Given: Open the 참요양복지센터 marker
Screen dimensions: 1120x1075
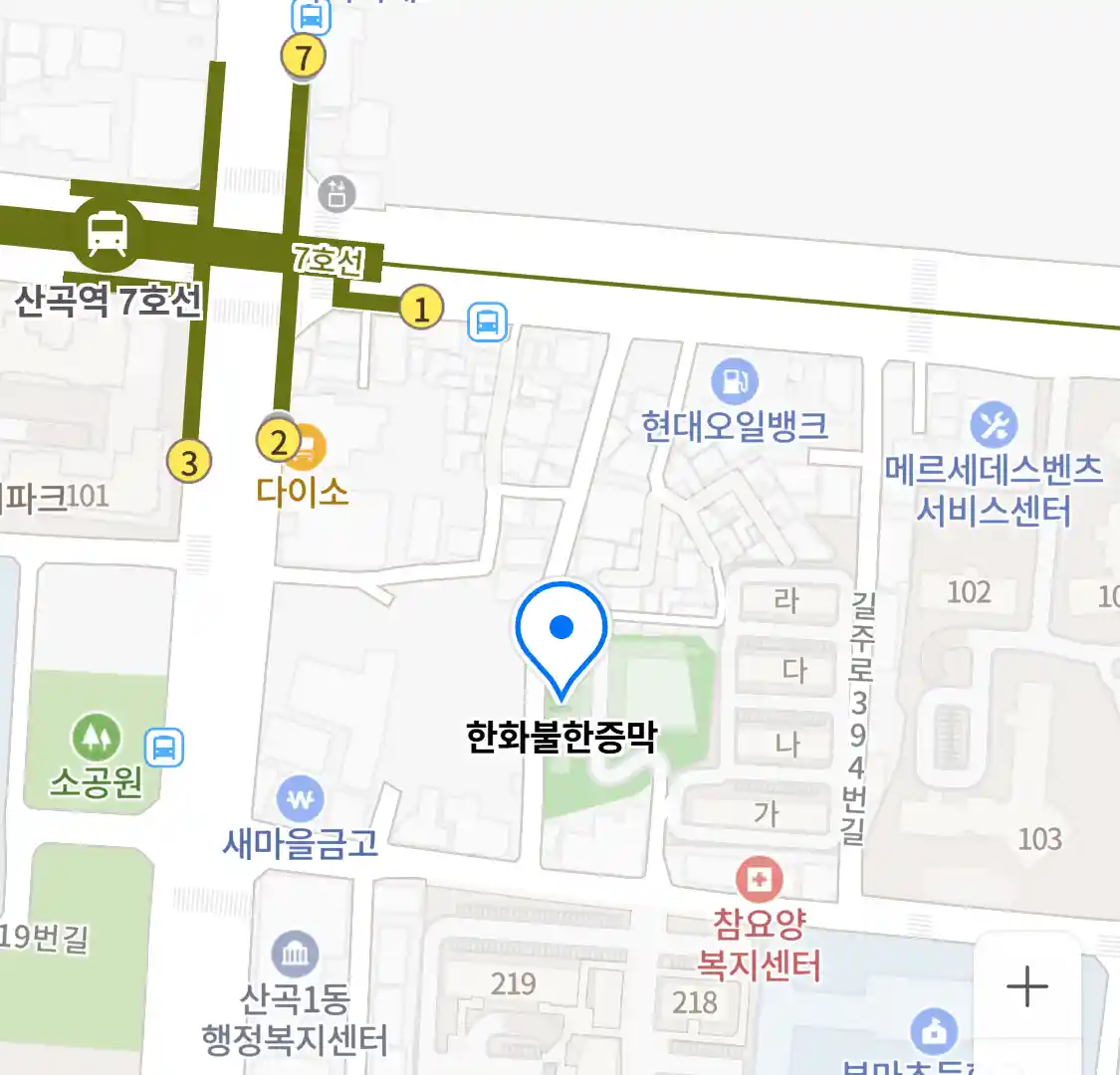Looking at the screenshot, I should (759, 880).
